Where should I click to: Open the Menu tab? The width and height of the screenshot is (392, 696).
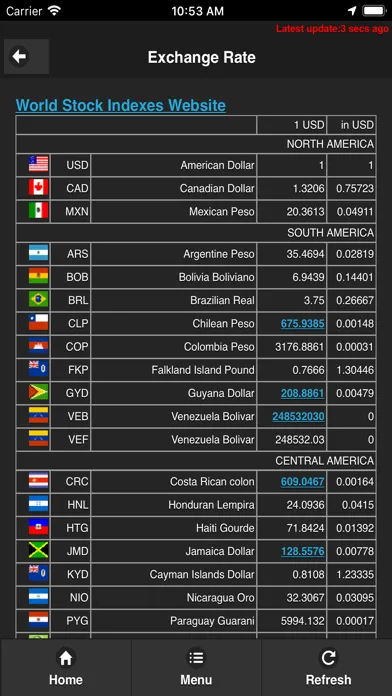196,668
